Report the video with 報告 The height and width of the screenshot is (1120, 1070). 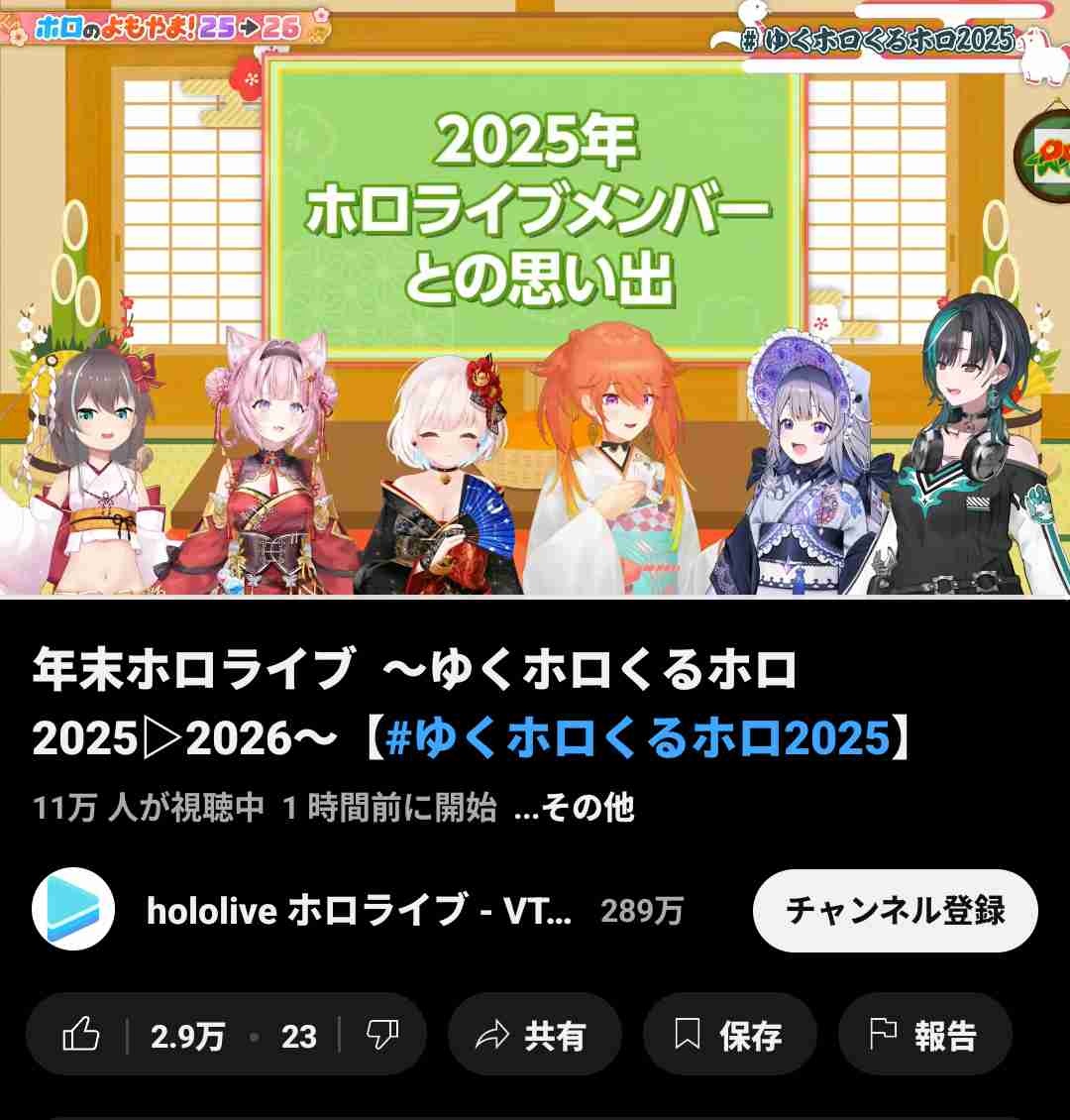tap(924, 1036)
